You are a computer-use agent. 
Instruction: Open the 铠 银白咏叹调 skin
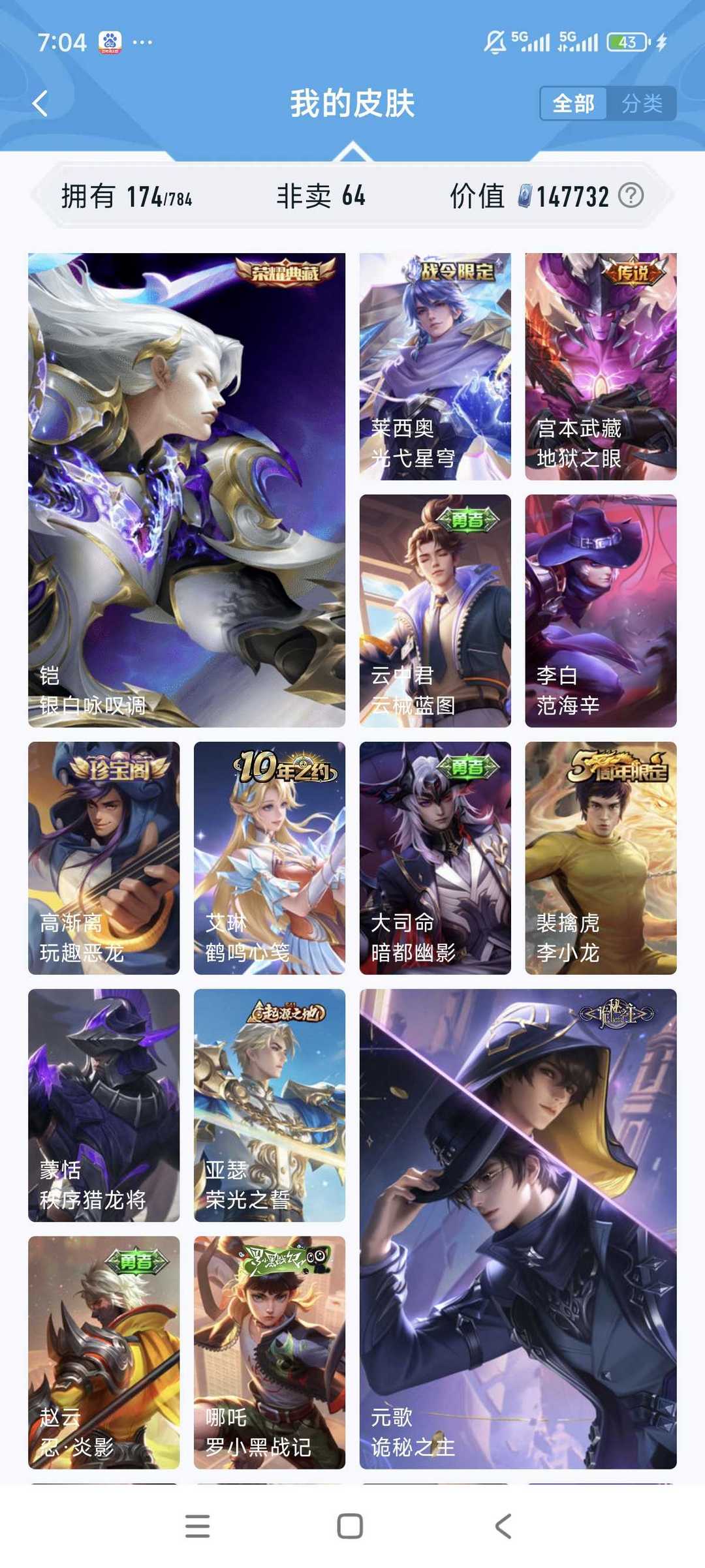pyautogui.click(x=187, y=490)
